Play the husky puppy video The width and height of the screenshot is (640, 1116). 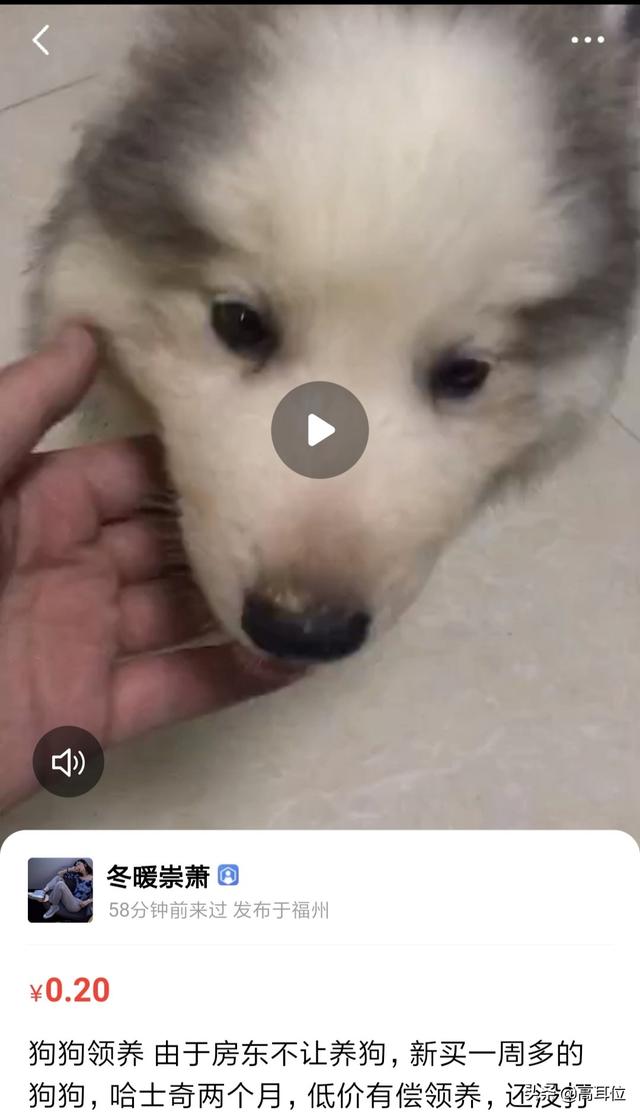(x=320, y=430)
